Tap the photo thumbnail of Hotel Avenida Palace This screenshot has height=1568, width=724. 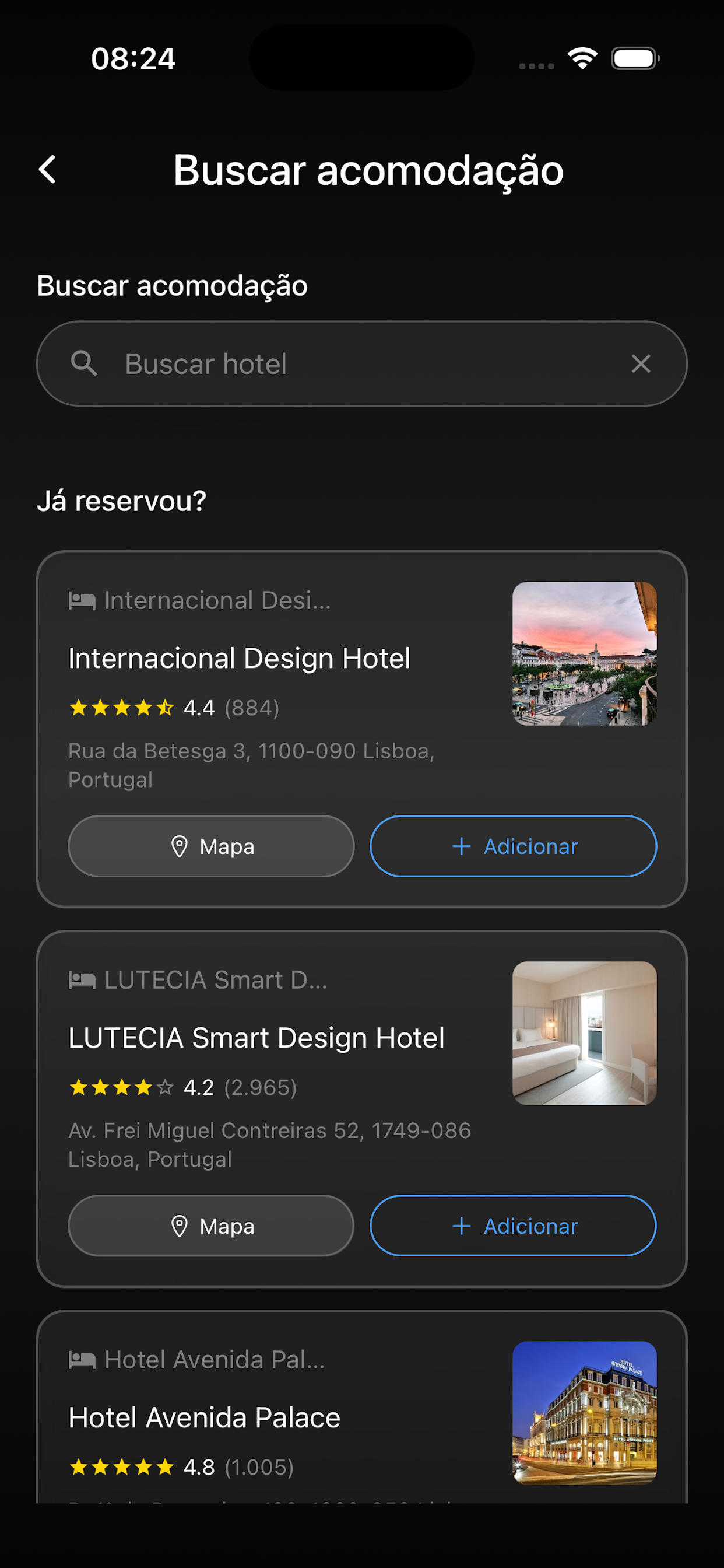click(x=584, y=1411)
